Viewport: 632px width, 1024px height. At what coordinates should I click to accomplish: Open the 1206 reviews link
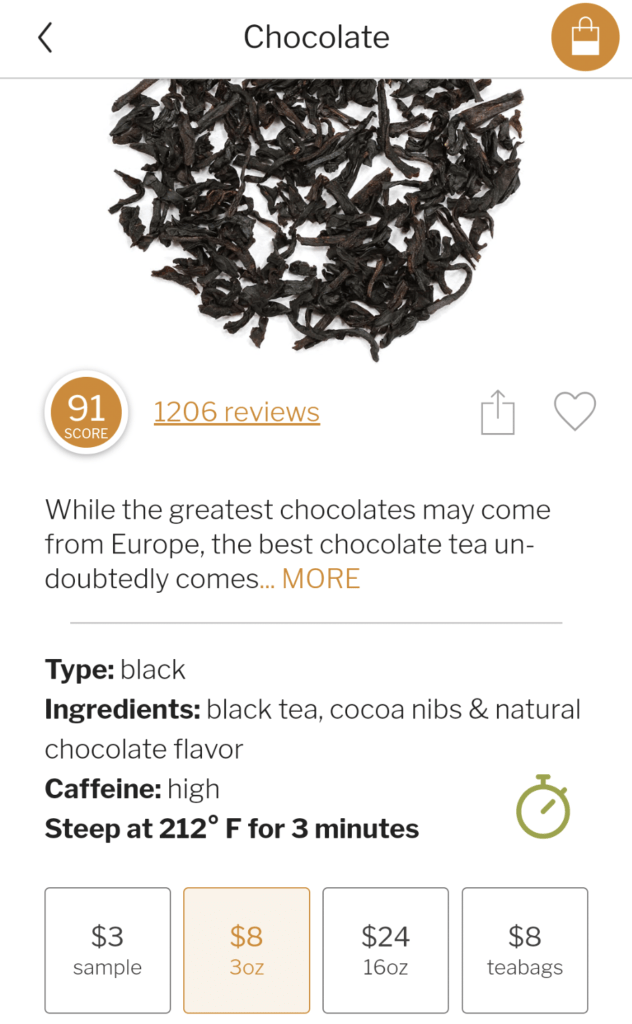(236, 412)
